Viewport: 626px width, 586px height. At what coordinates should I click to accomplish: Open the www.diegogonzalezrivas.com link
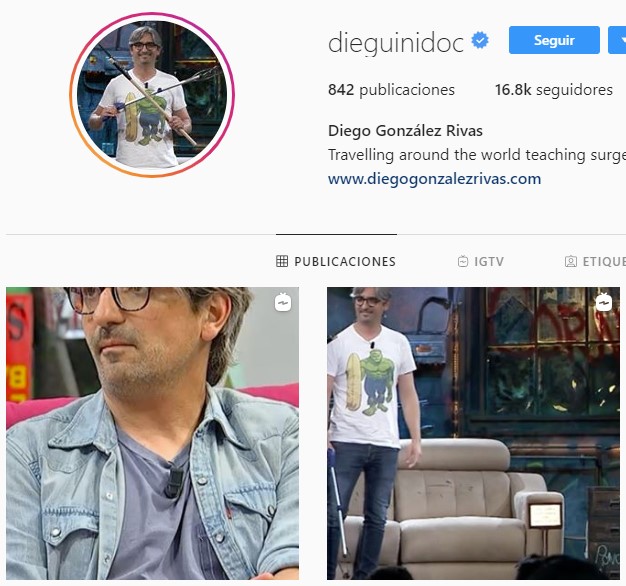[x=434, y=179]
